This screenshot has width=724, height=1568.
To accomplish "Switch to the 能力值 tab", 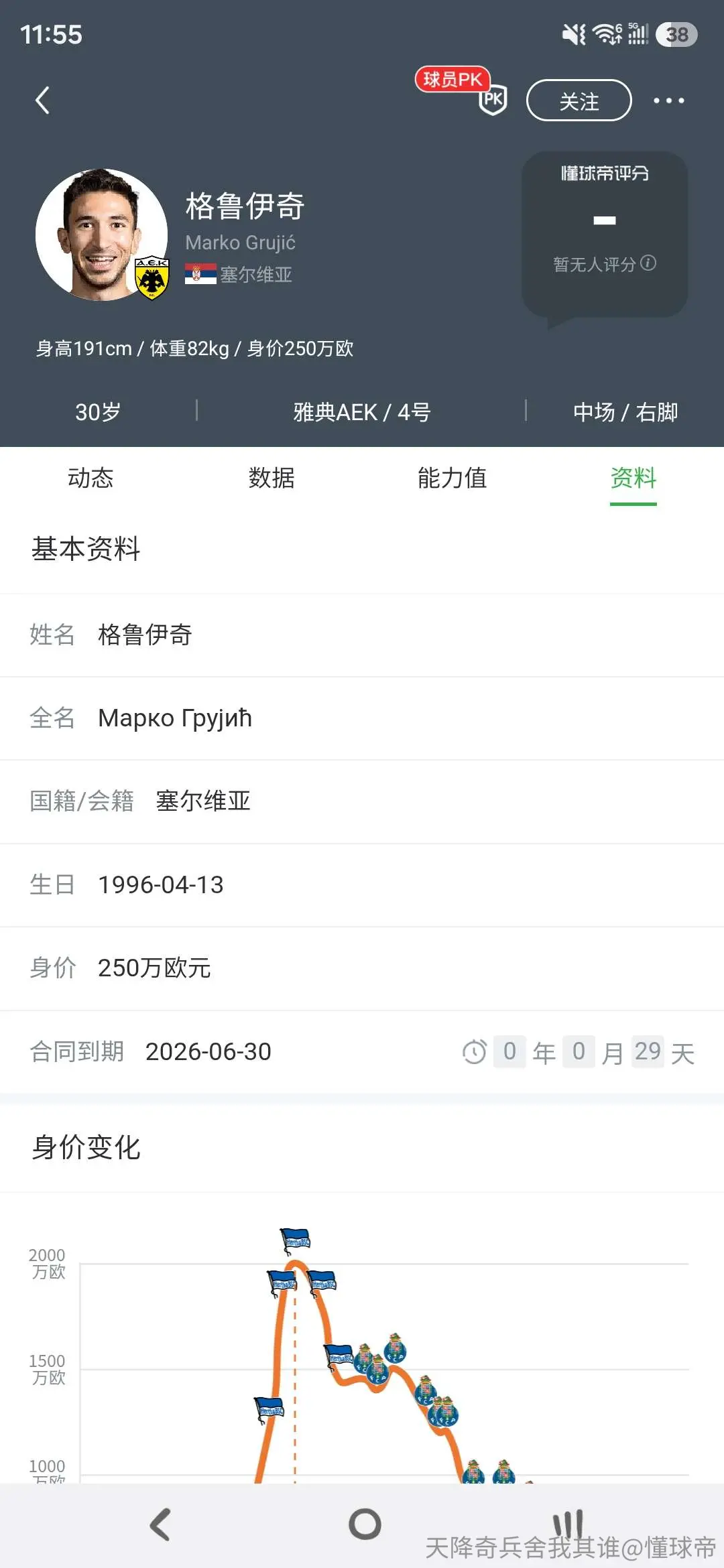I will 452,478.
